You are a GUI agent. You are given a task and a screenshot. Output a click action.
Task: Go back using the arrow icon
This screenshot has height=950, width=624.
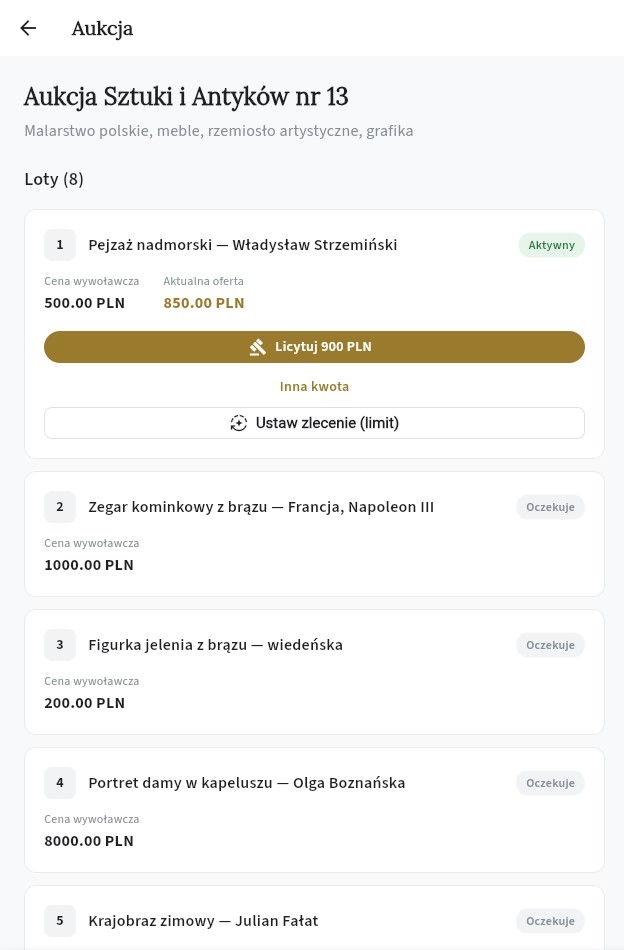[x=28, y=28]
